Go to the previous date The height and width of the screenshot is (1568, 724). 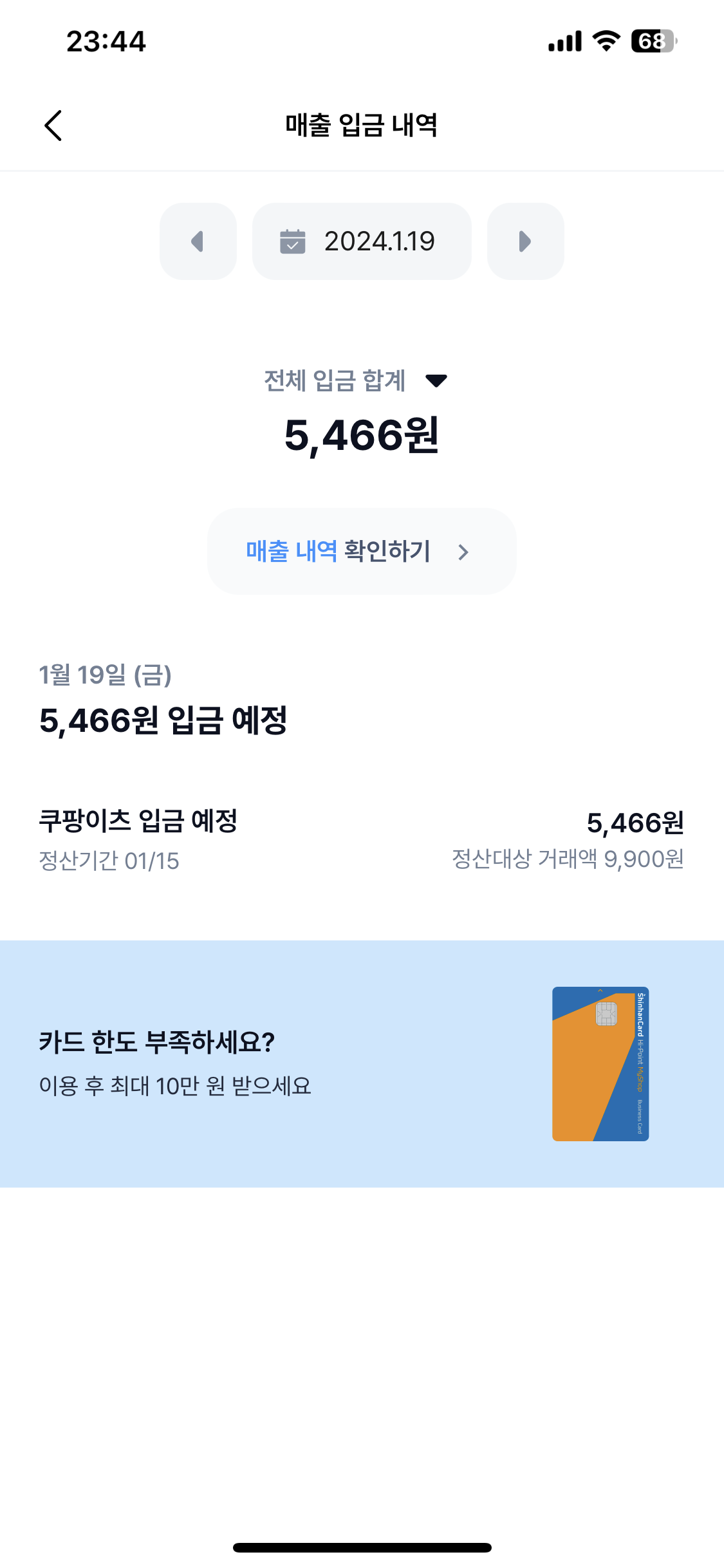click(x=198, y=241)
